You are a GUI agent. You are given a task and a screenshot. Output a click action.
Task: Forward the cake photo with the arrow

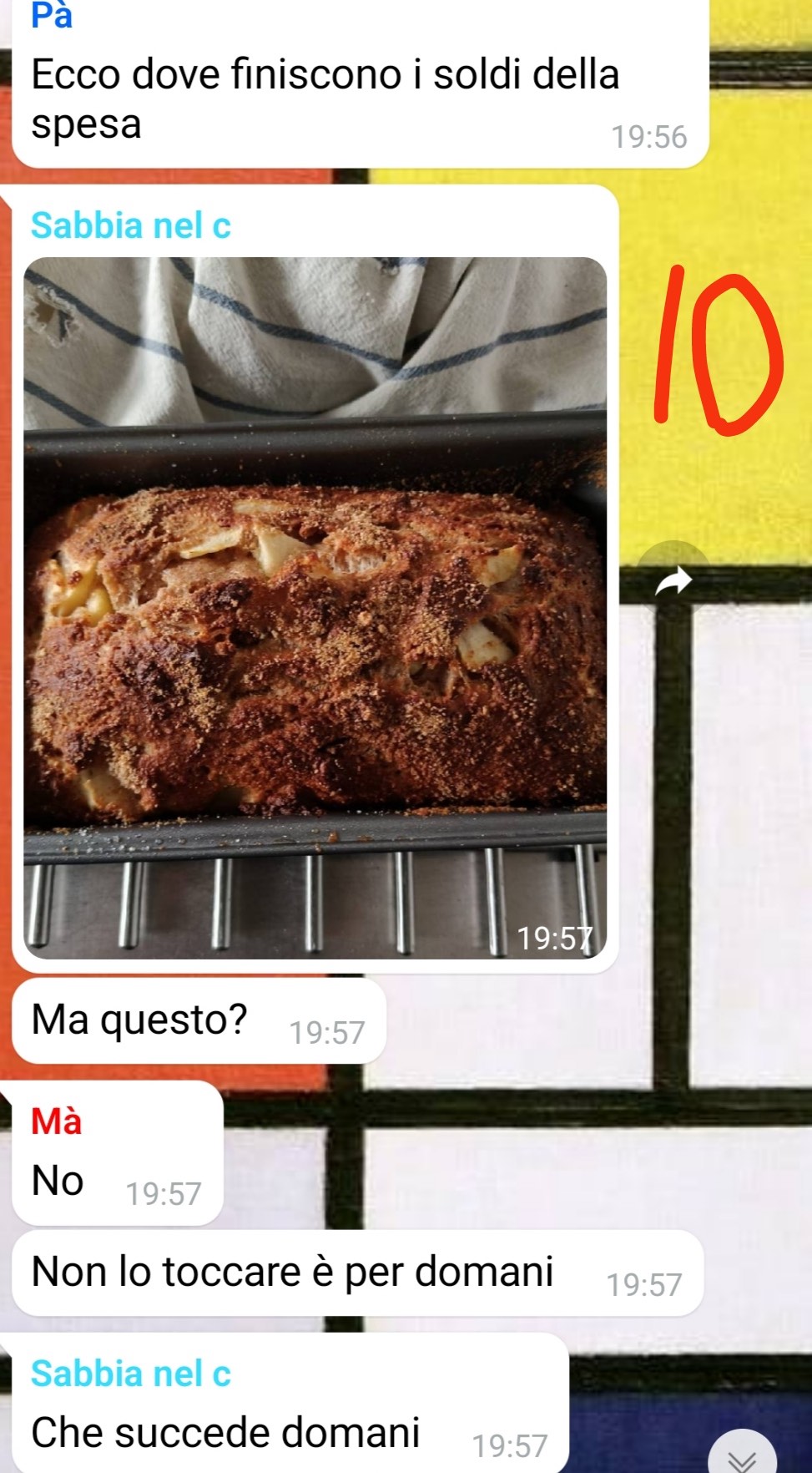673,580
